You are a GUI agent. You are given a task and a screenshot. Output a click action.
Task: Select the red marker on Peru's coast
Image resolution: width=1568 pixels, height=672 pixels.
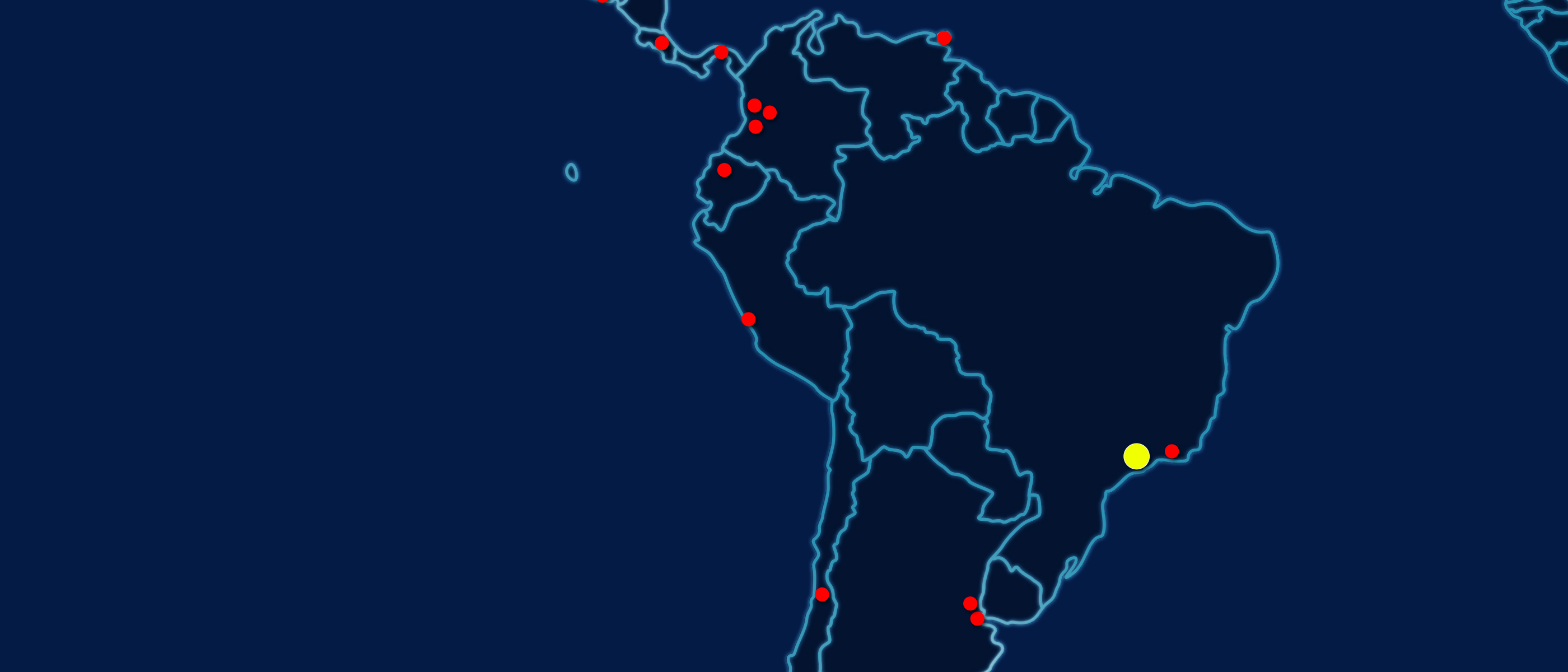pyautogui.click(x=749, y=319)
